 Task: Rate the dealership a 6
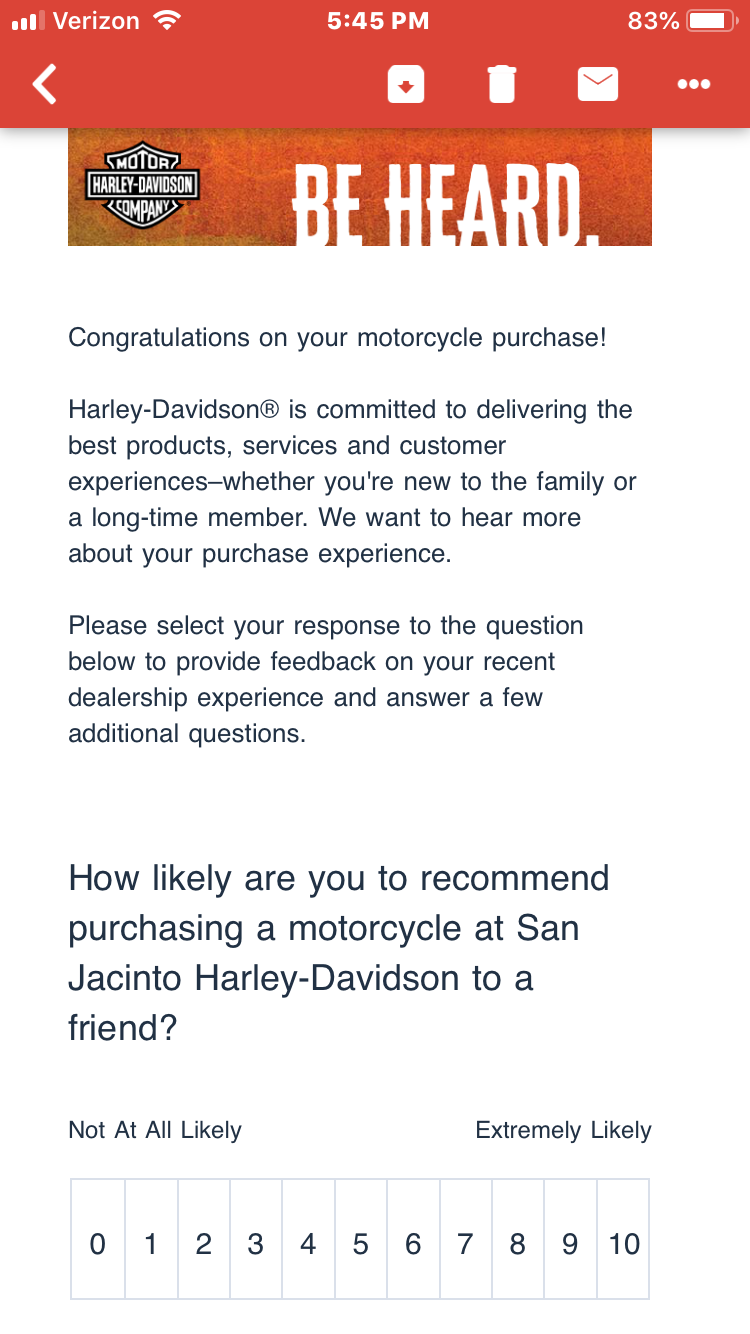coord(413,1244)
